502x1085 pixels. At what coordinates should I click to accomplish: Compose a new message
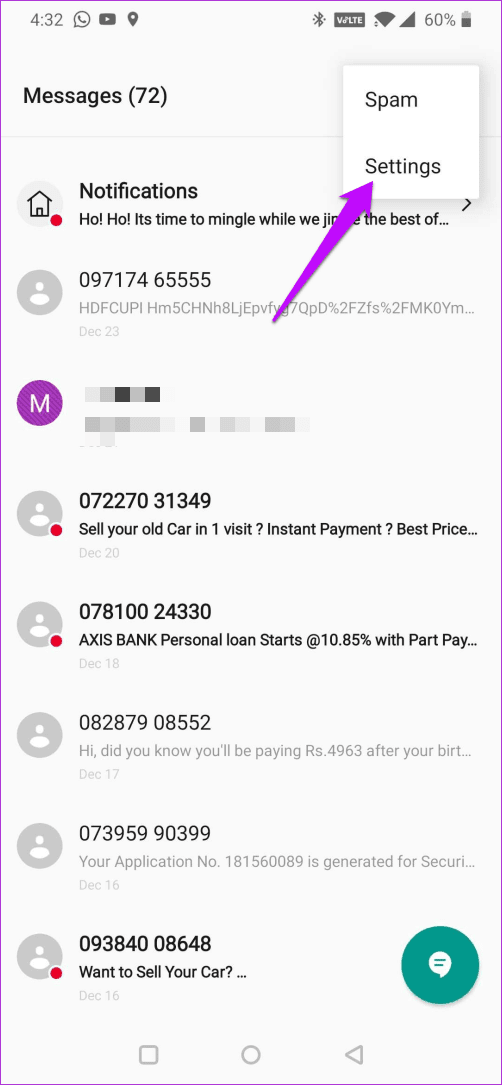440,965
